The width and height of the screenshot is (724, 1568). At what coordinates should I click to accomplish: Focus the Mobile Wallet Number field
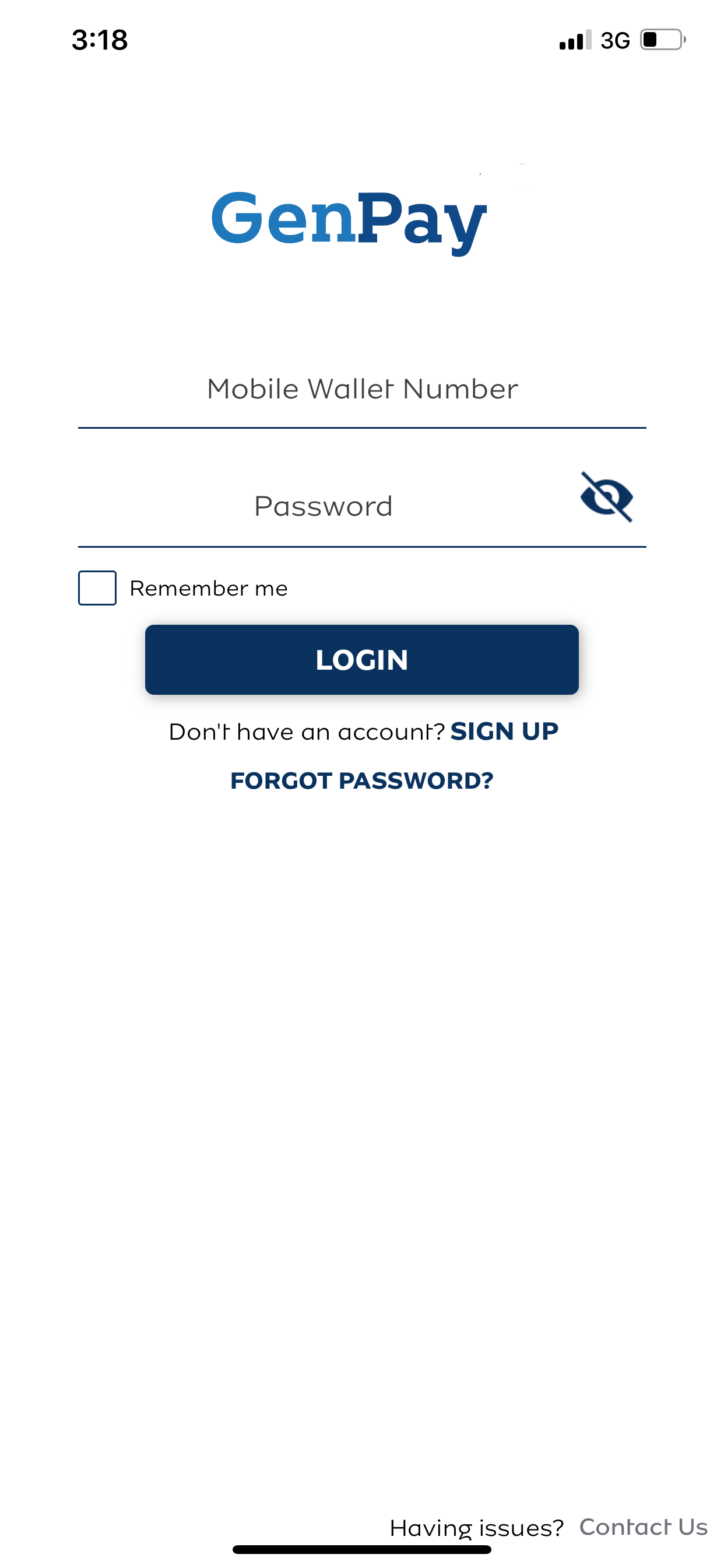361,388
